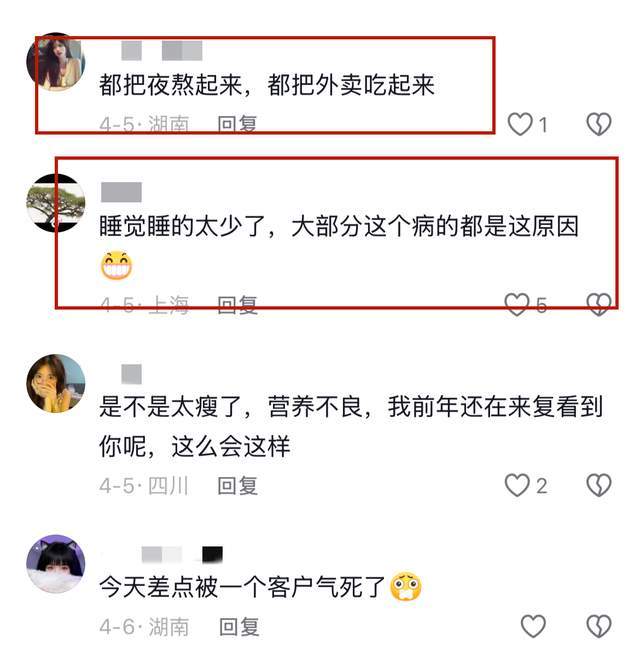Dislike the comment about 客户气死了

point(598,627)
